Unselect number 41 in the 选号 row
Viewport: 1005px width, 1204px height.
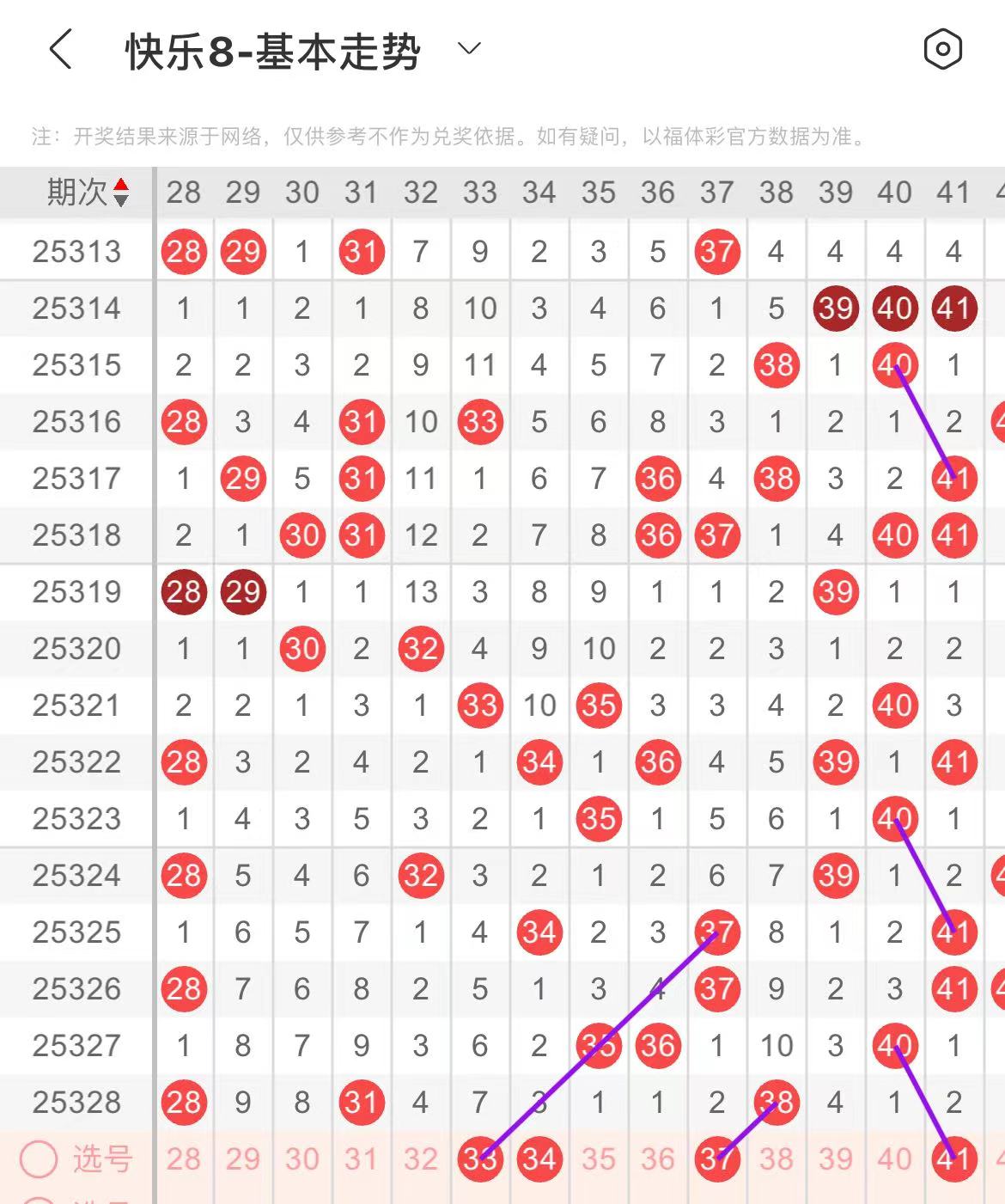[953, 1158]
